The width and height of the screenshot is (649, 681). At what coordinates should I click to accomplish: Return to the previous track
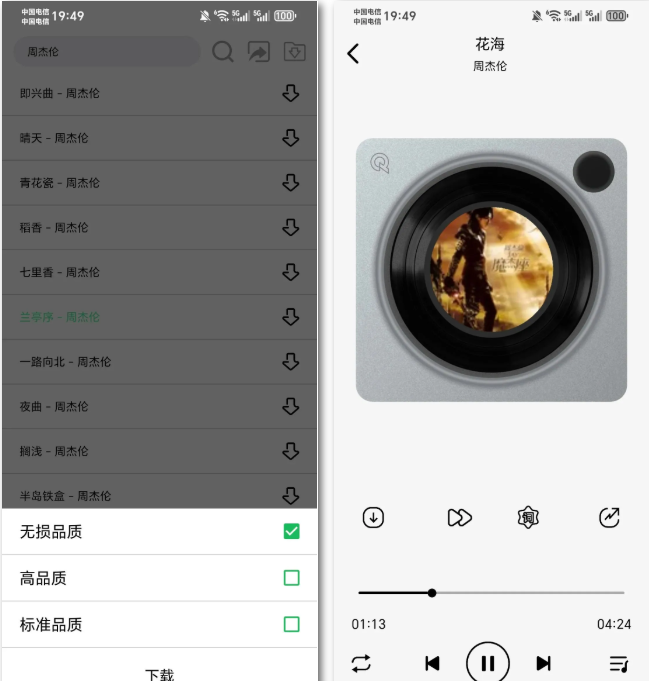(432, 663)
